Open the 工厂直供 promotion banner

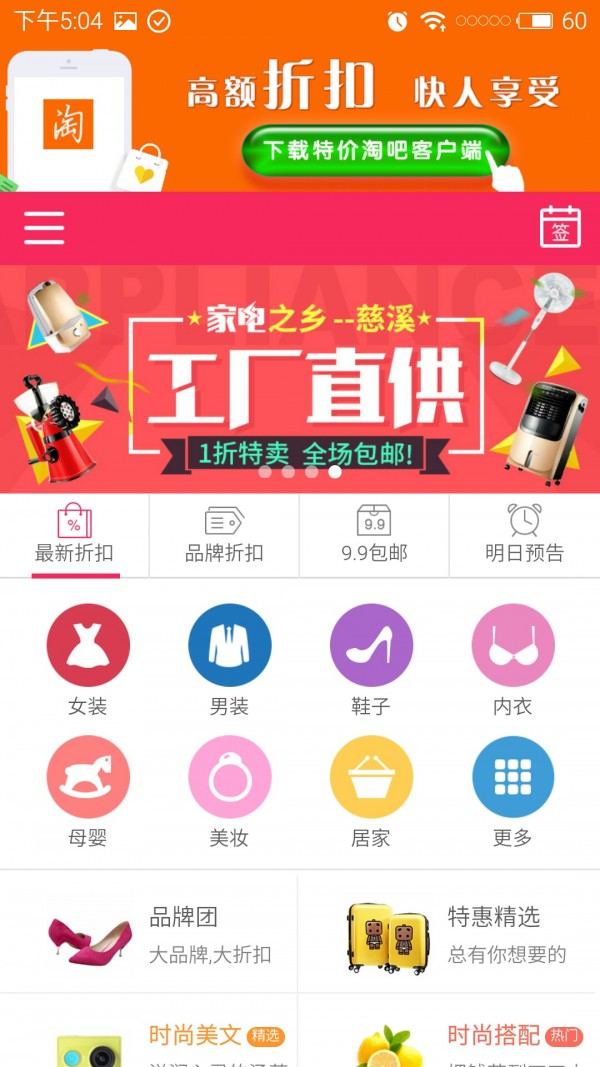pos(300,380)
